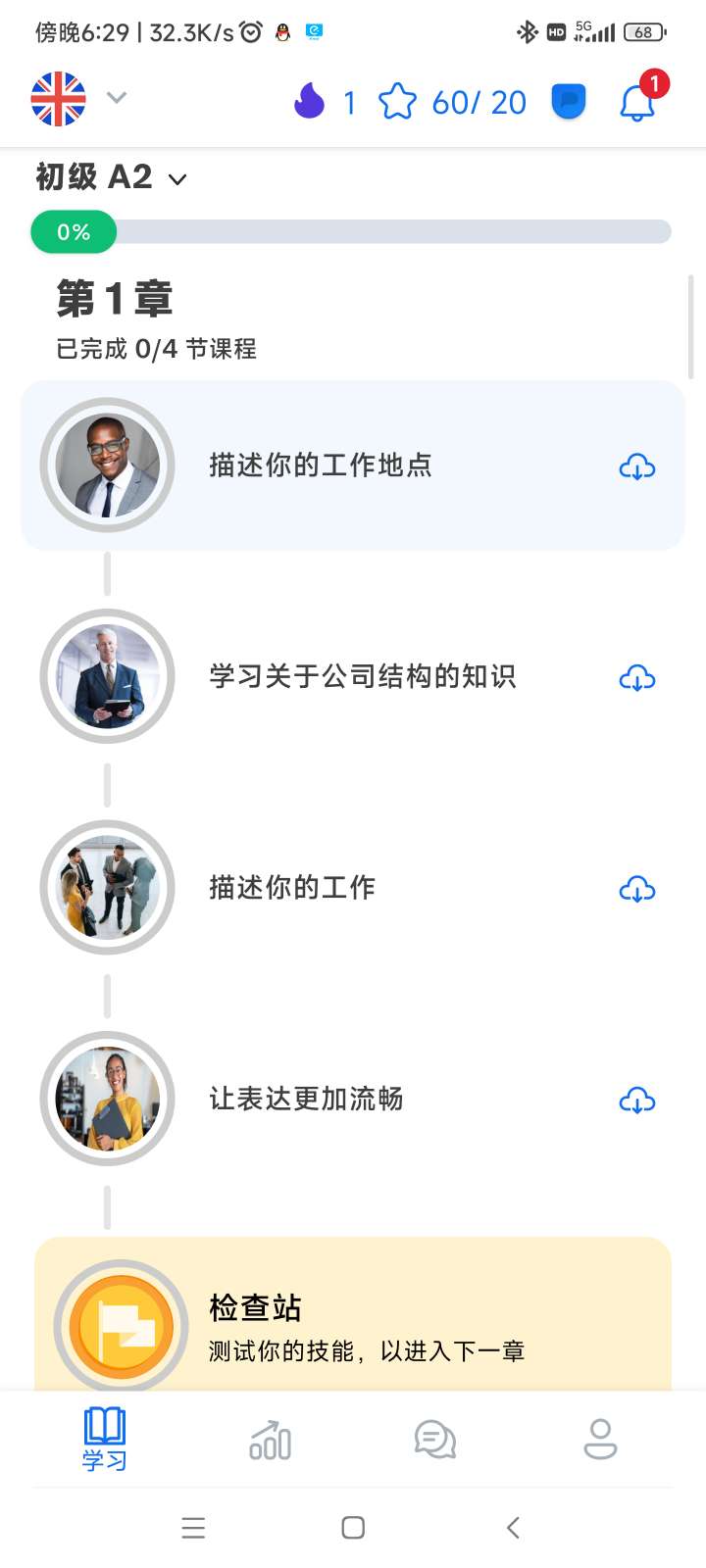Open lesson 学习关于公司结构的知识
The height and width of the screenshot is (1568, 706).
tap(363, 676)
